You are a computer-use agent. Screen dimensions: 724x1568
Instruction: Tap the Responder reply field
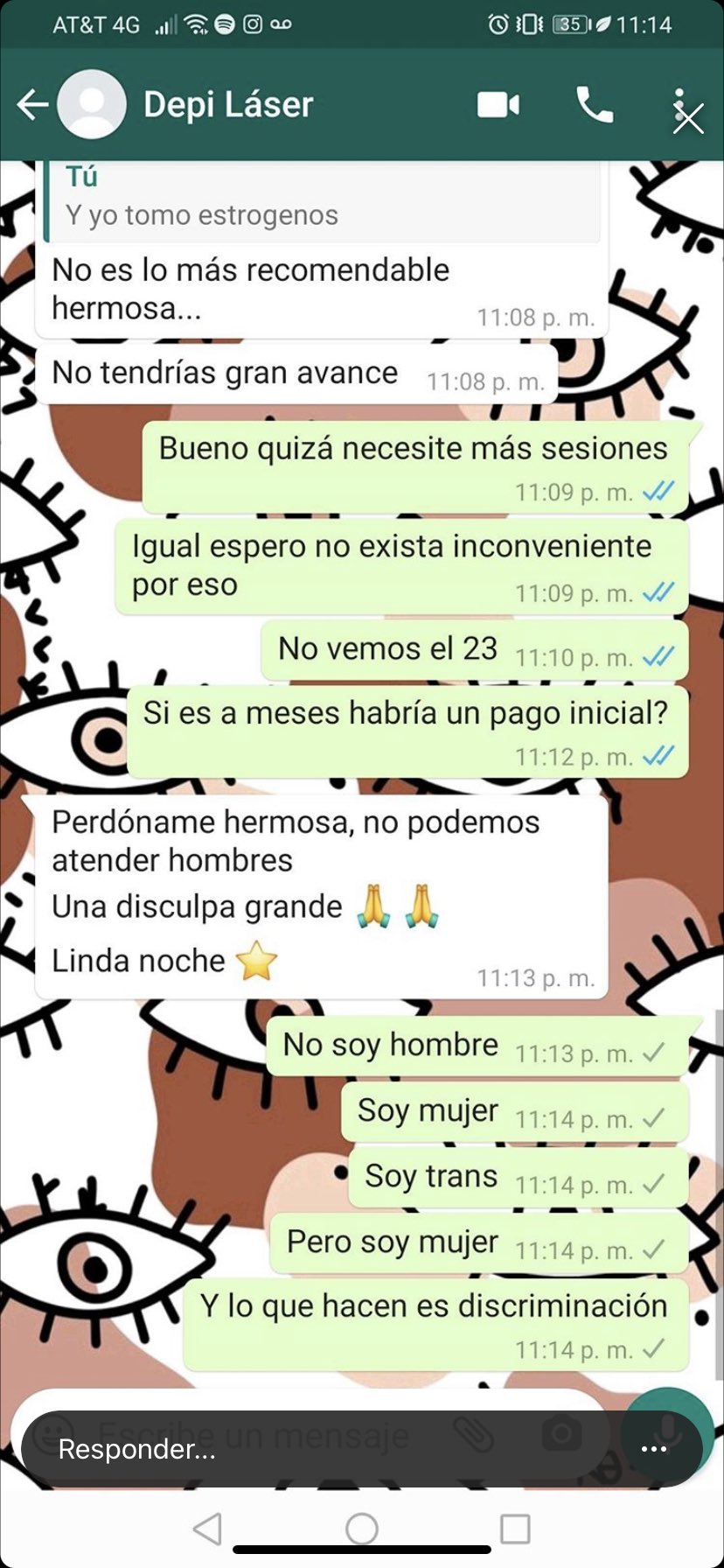315,1449
